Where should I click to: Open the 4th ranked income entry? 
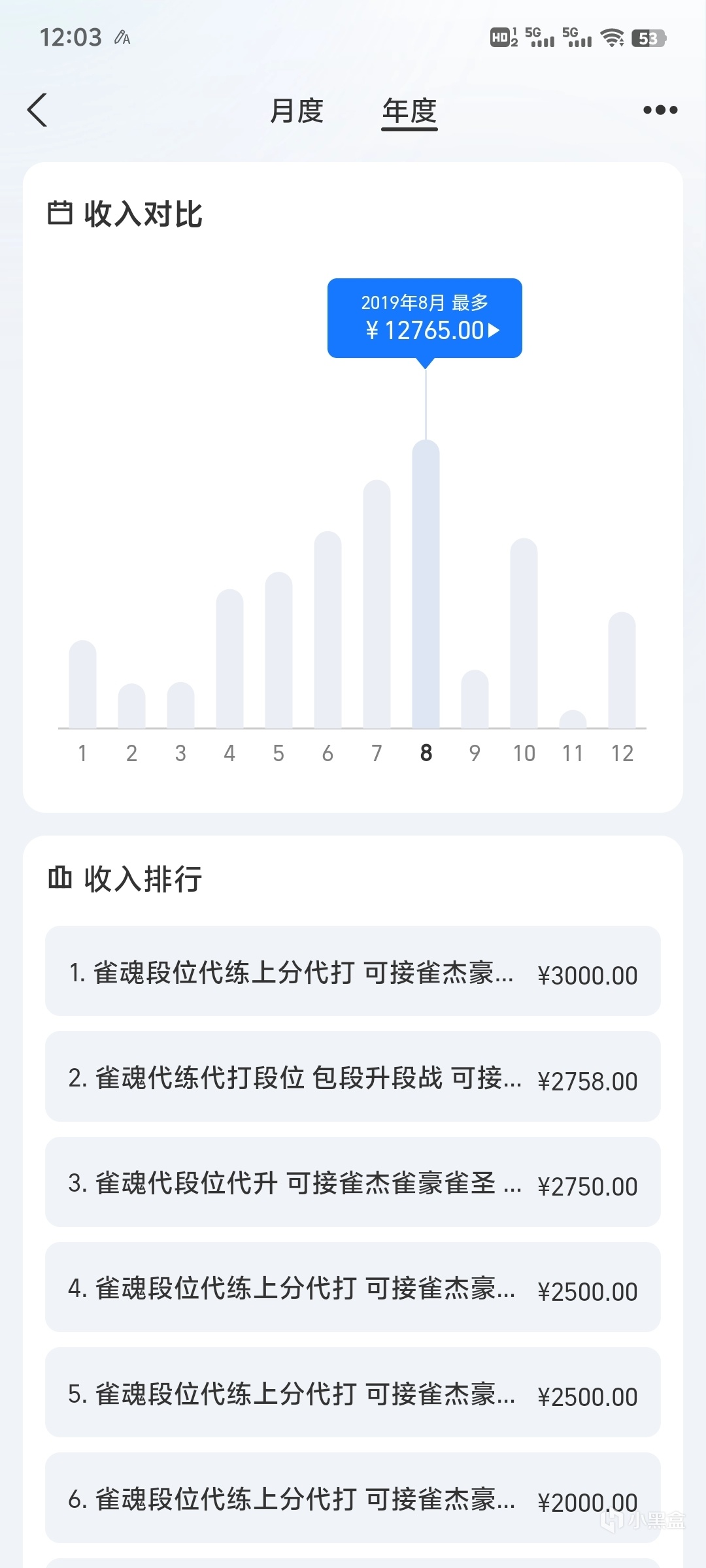point(353,1287)
